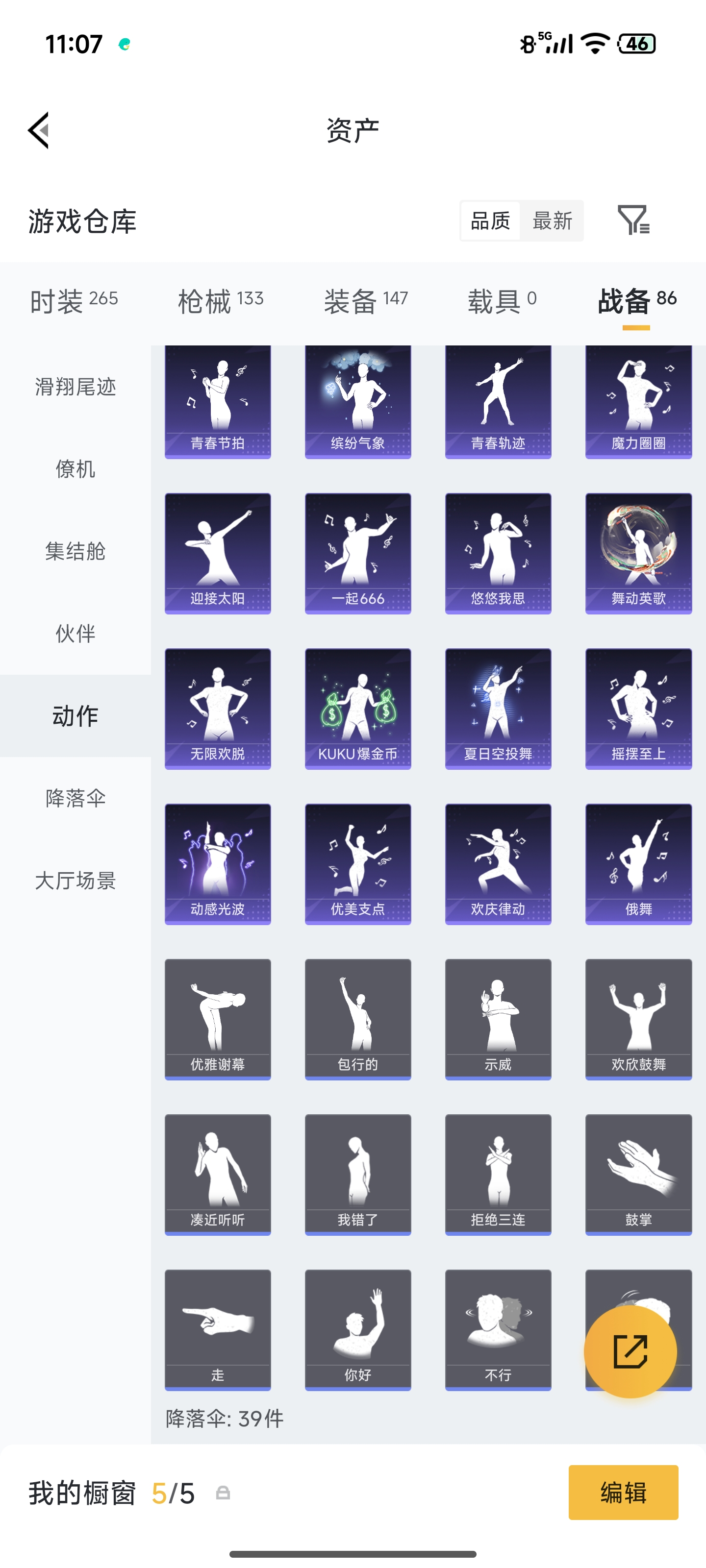Viewport: 706px width, 1568px height.
Task: Open the 动感光波 emote item
Action: pos(218,864)
